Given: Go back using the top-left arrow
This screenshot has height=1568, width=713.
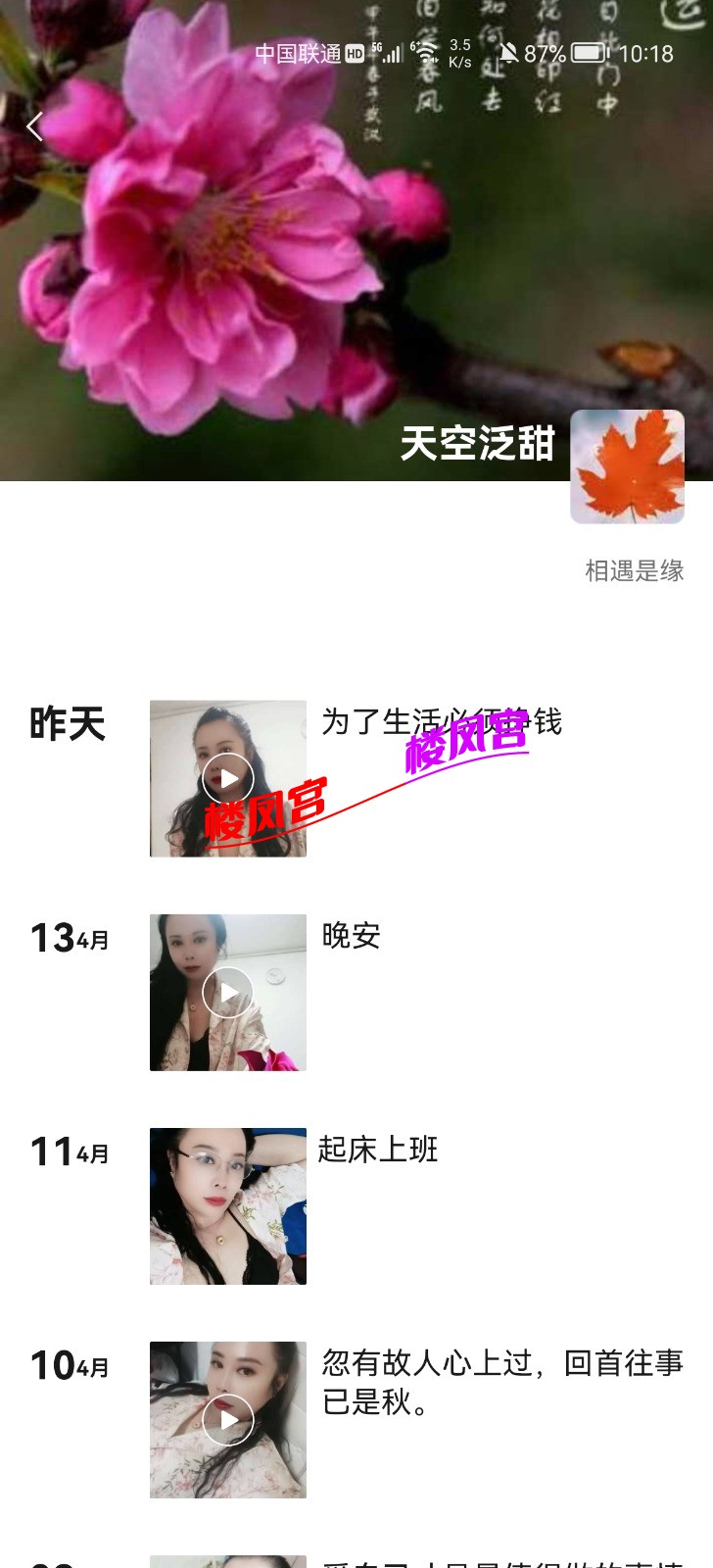Looking at the screenshot, I should (35, 126).
